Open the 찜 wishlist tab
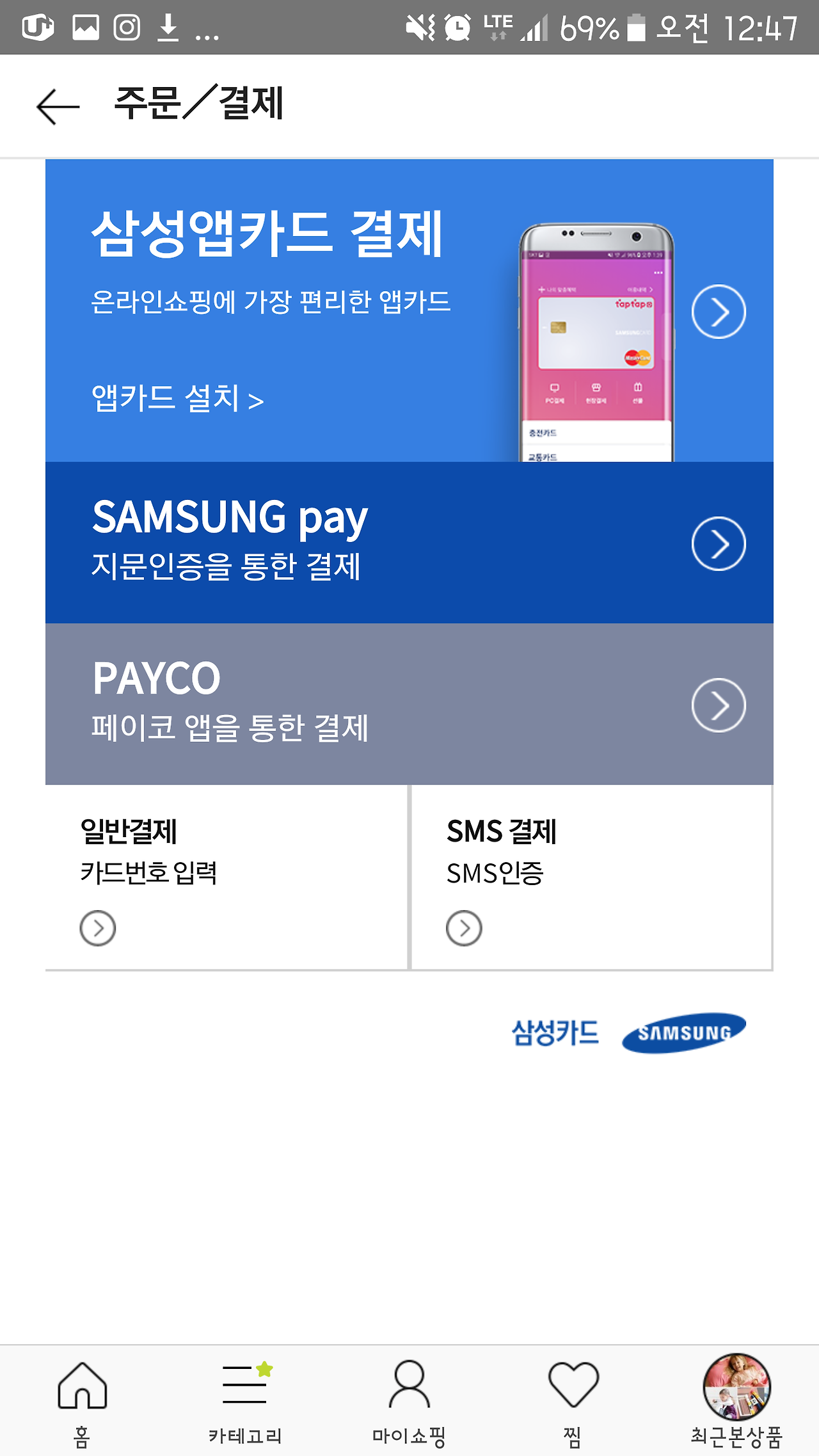 click(573, 1400)
